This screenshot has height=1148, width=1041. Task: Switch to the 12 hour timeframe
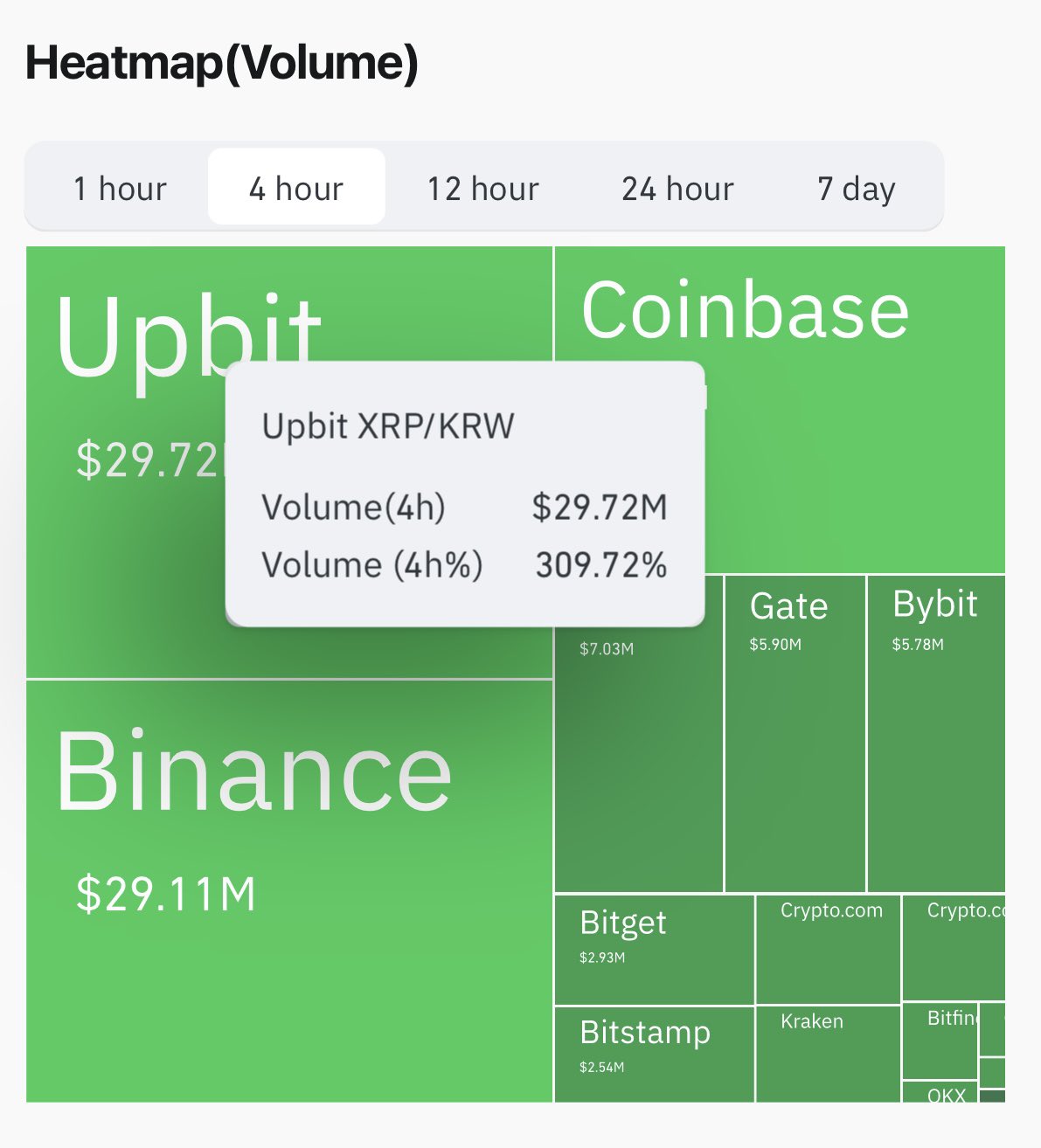coord(482,189)
